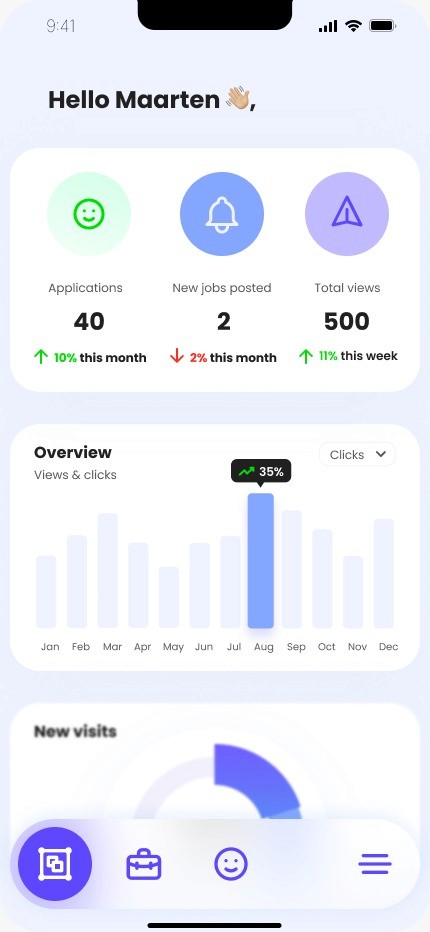This screenshot has width=430, height=932.
Task: Select the Dec bar in the chart
Action: 384,574
